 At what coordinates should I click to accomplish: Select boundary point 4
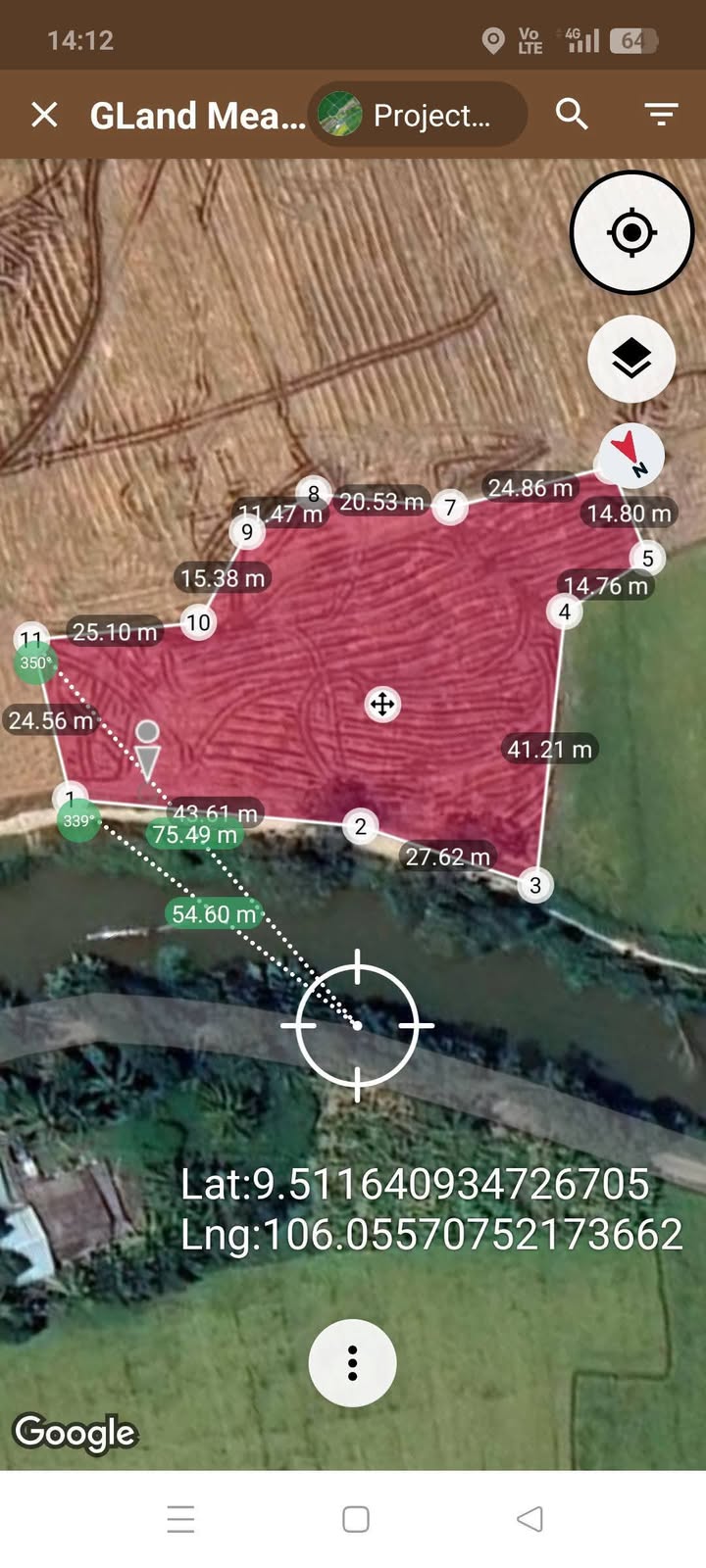tap(564, 612)
